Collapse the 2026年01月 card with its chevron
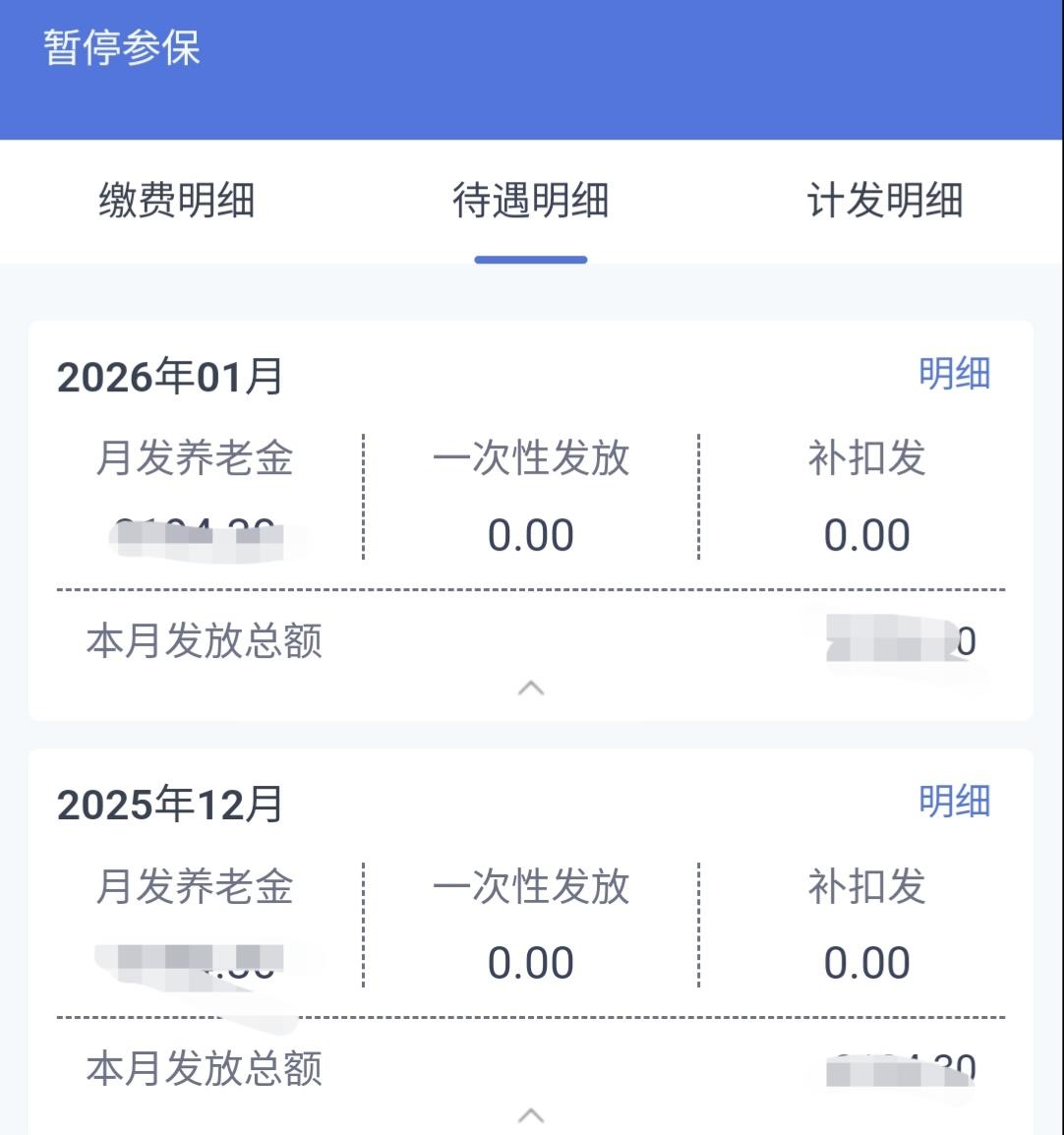1064x1135 pixels. pyautogui.click(x=532, y=688)
